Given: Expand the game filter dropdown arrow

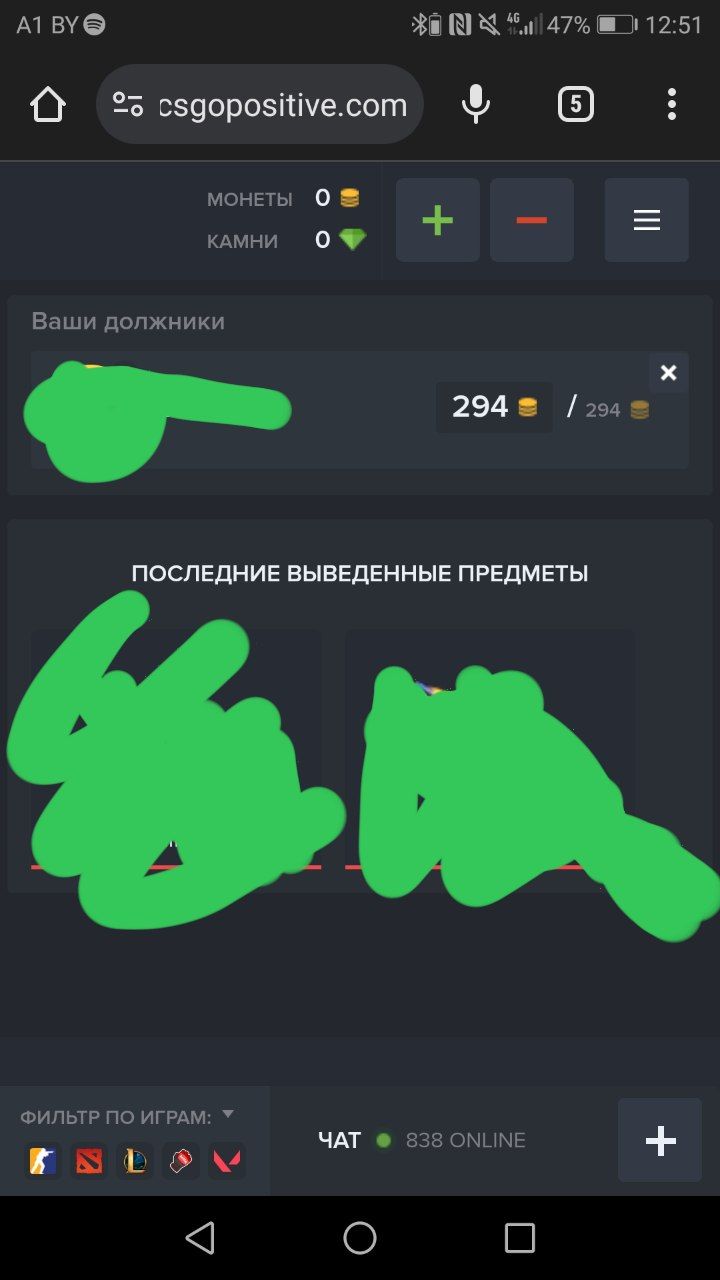Looking at the screenshot, I should pos(228,1114).
